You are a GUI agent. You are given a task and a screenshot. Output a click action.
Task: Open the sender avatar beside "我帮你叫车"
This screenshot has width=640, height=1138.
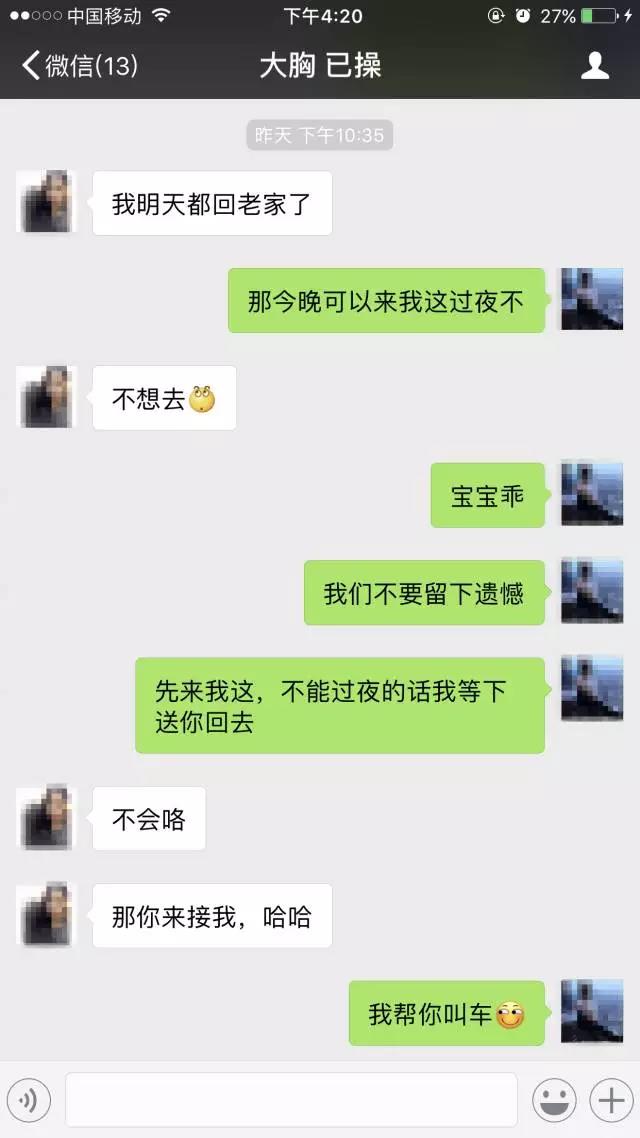click(591, 1012)
